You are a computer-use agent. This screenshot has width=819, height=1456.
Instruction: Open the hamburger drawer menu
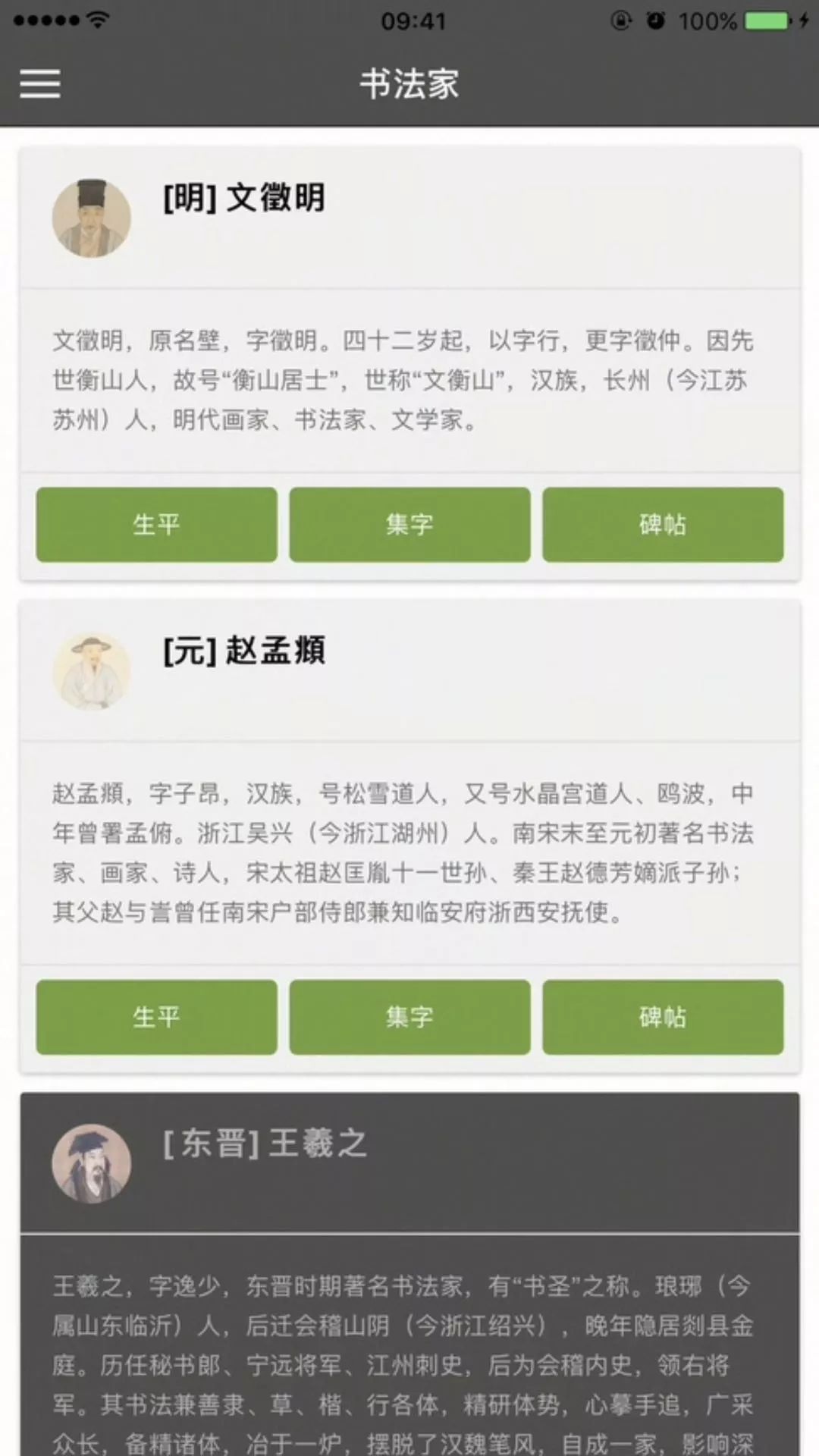[39, 83]
